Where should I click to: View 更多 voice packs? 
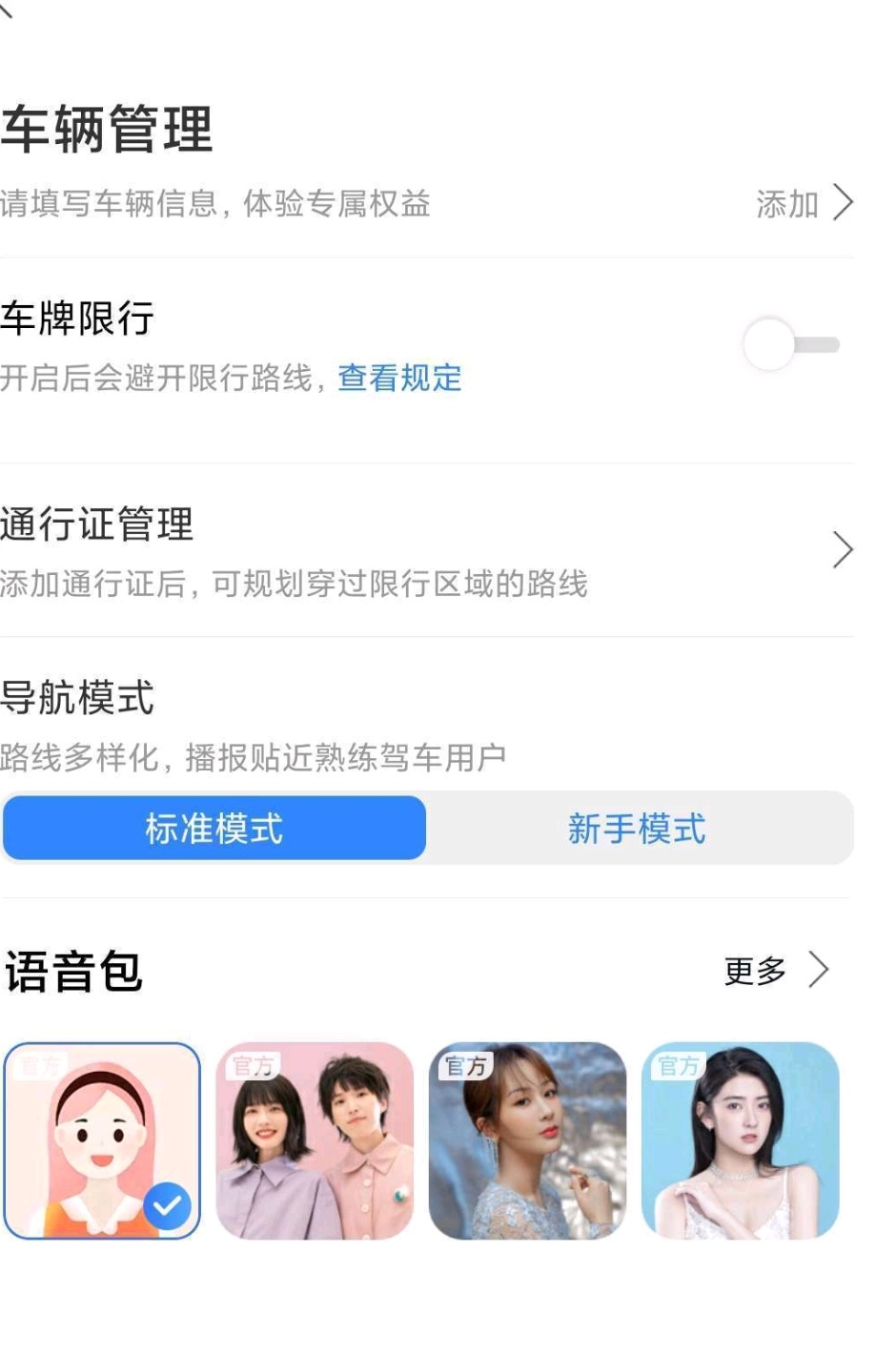click(x=774, y=971)
